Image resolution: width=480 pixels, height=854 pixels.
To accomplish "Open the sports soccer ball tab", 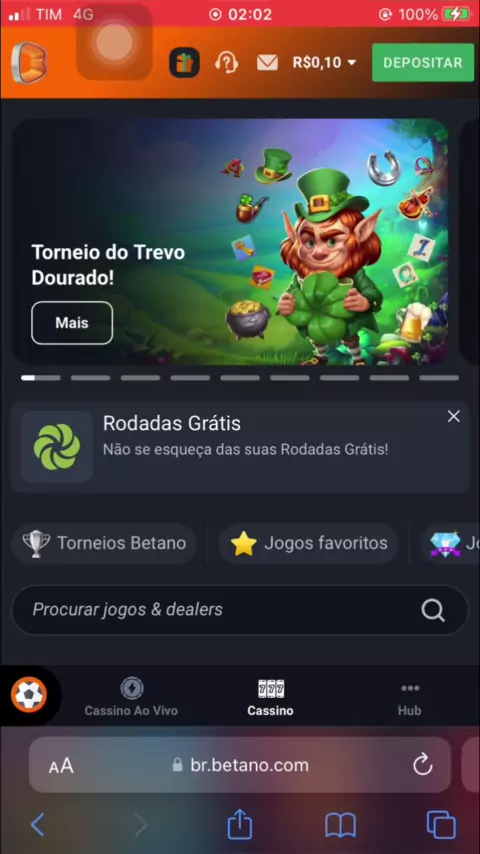I will 29,694.
